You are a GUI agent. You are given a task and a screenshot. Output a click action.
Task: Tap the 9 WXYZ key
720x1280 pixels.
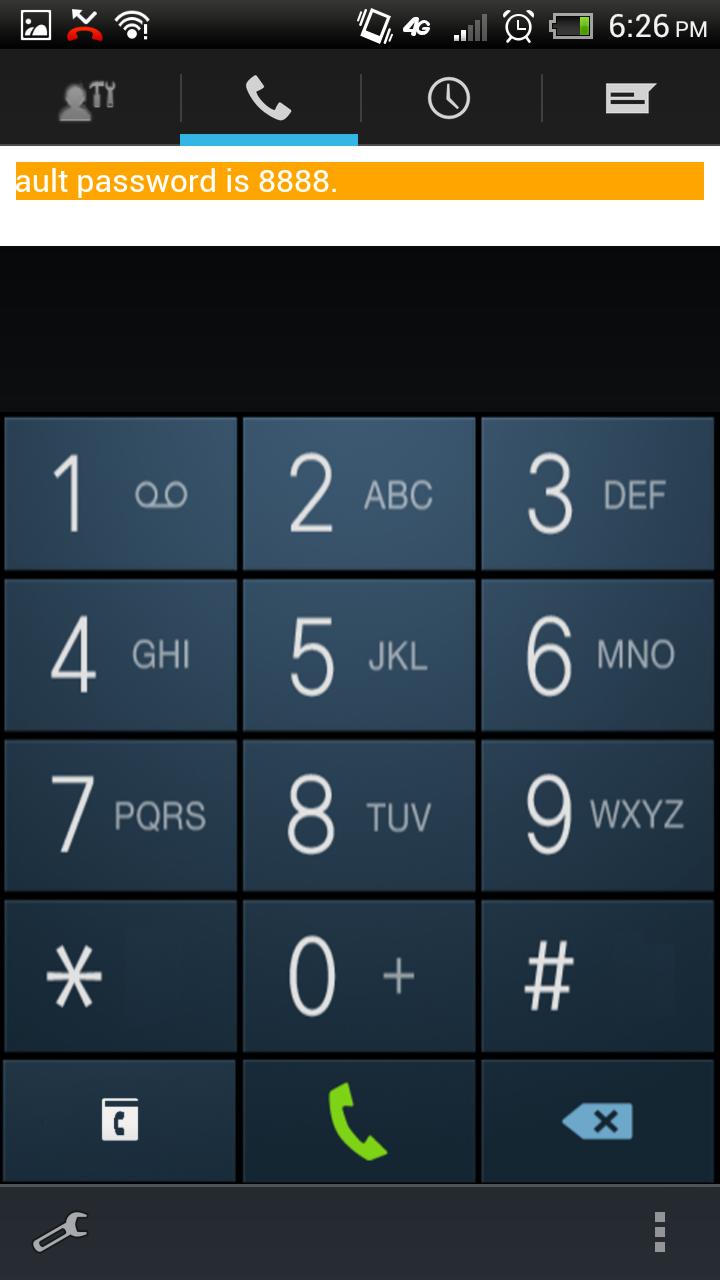597,815
